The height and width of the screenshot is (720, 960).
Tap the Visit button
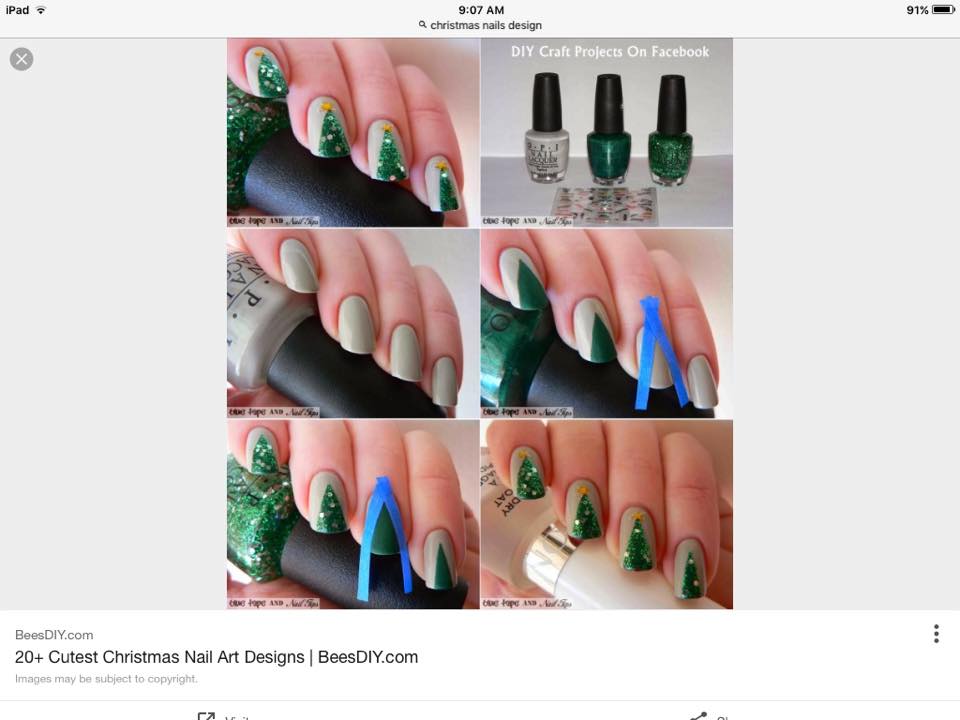225,716
